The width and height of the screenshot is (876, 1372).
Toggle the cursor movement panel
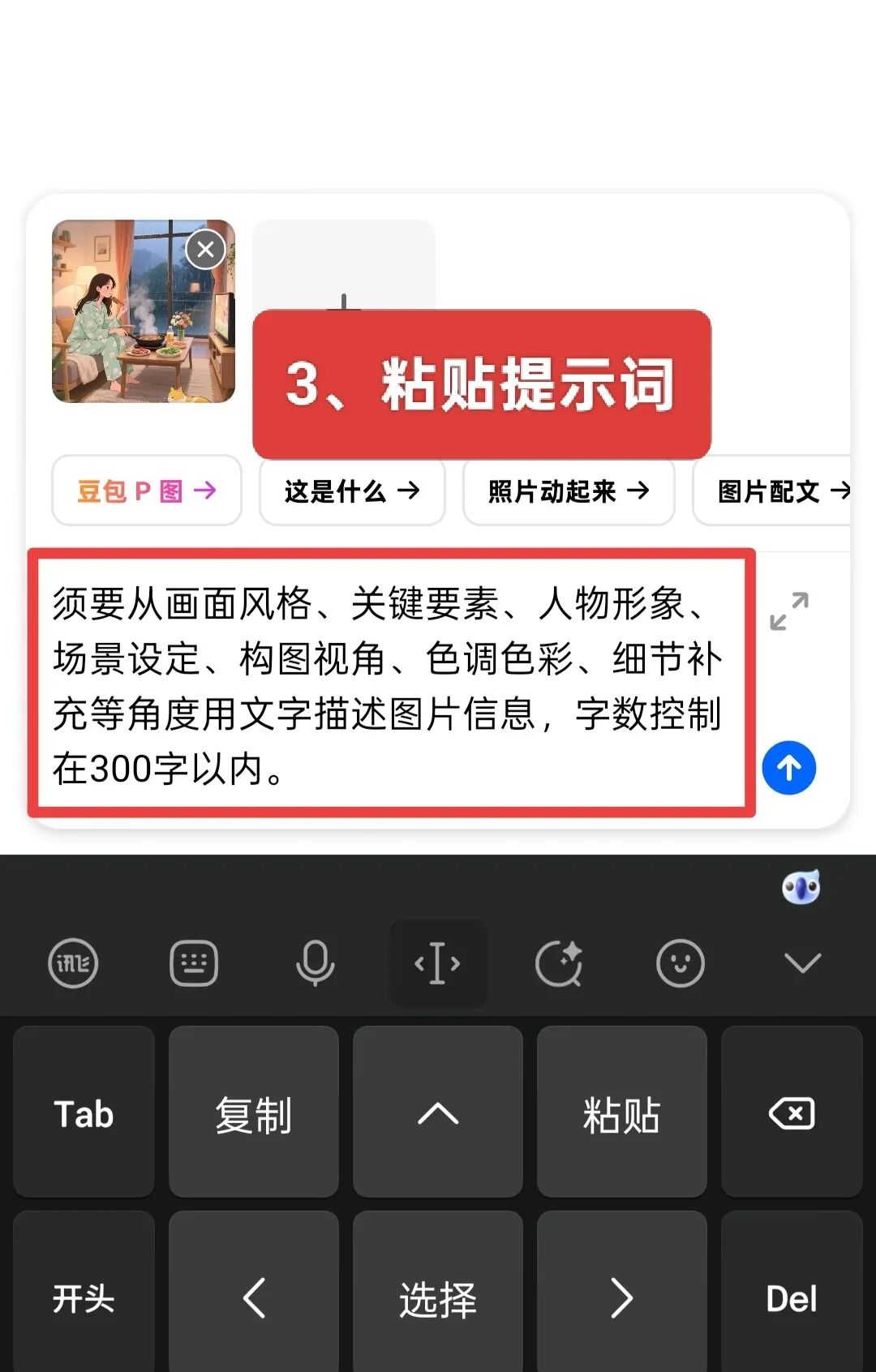point(438,963)
